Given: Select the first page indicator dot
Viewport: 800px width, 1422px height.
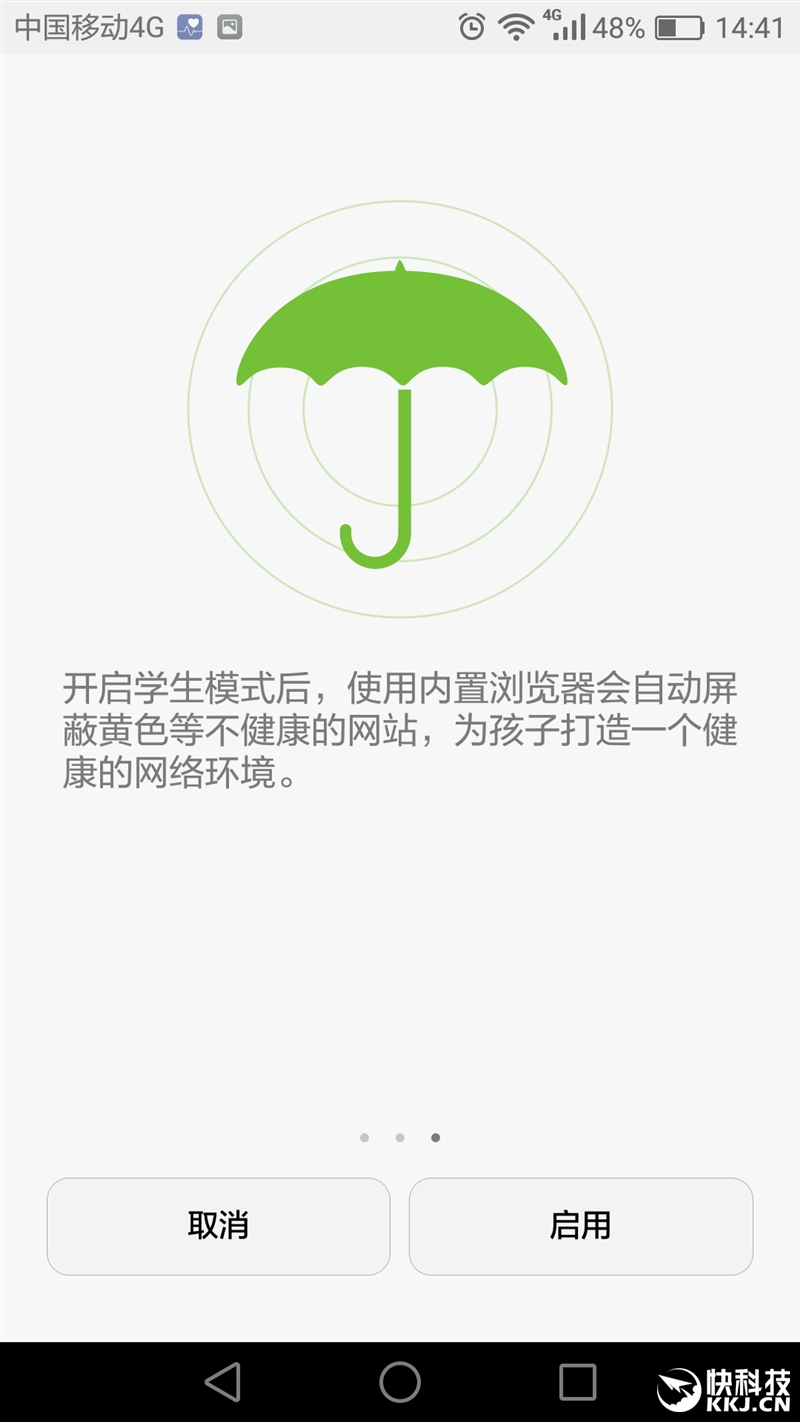Looking at the screenshot, I should pos(365,1137).
